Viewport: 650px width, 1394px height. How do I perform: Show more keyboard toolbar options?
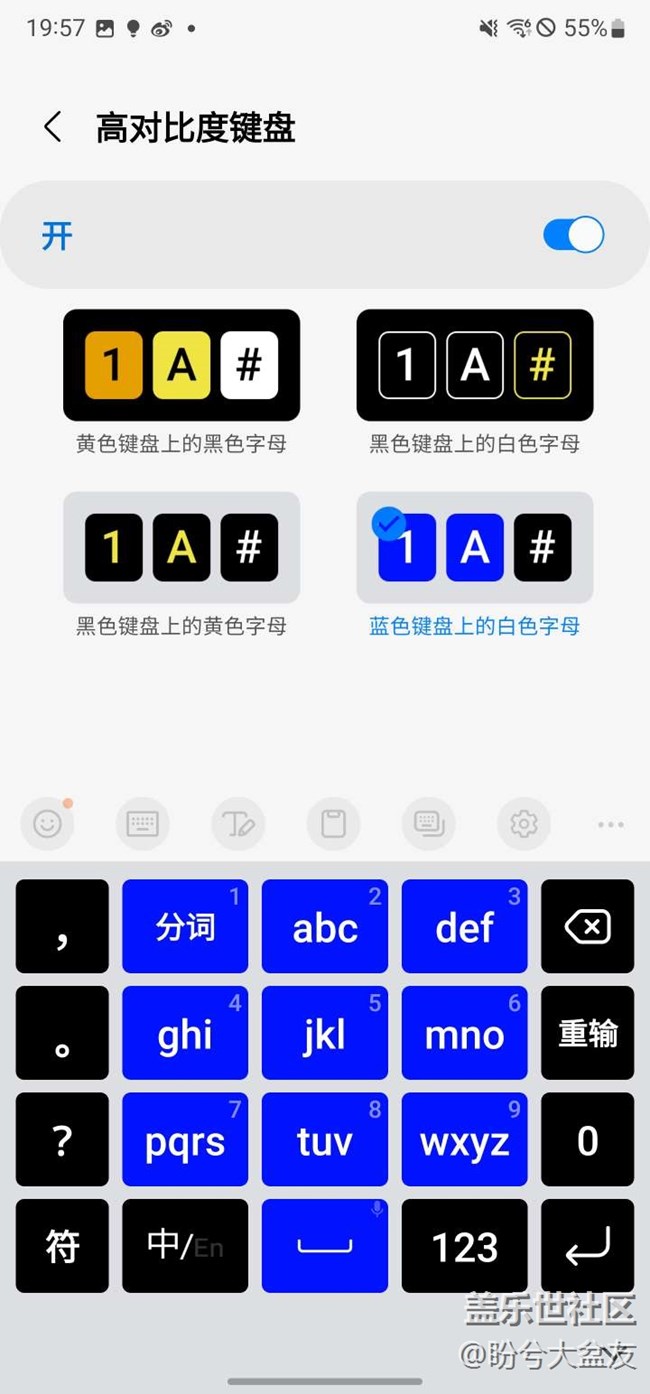610,824
